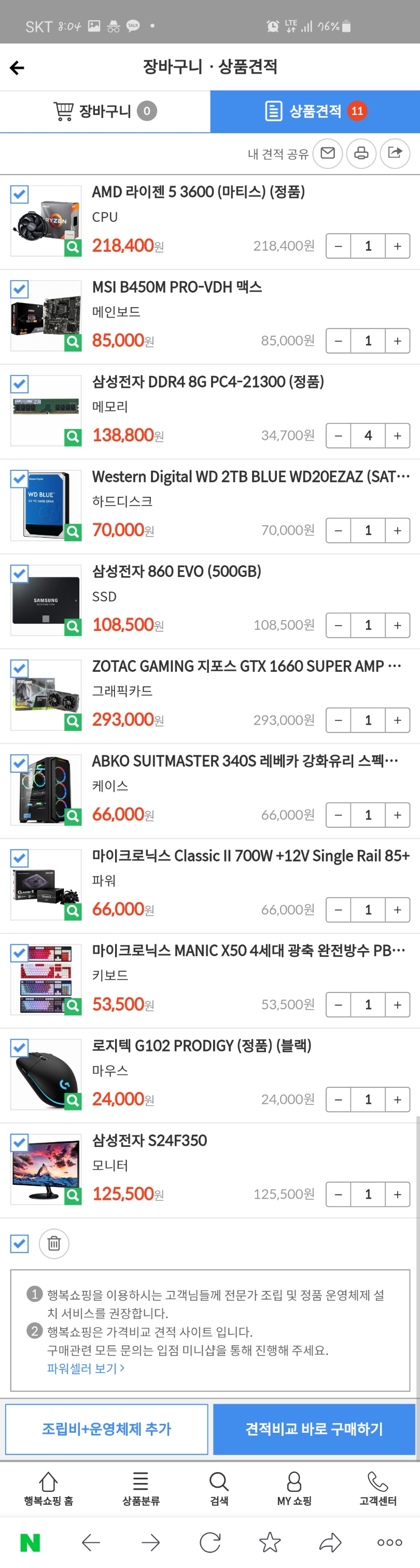The width and height of the screenshot is (420, 1568).
Task: Print the estimate list
Action: pyautogui.click(x=361, y=153)
